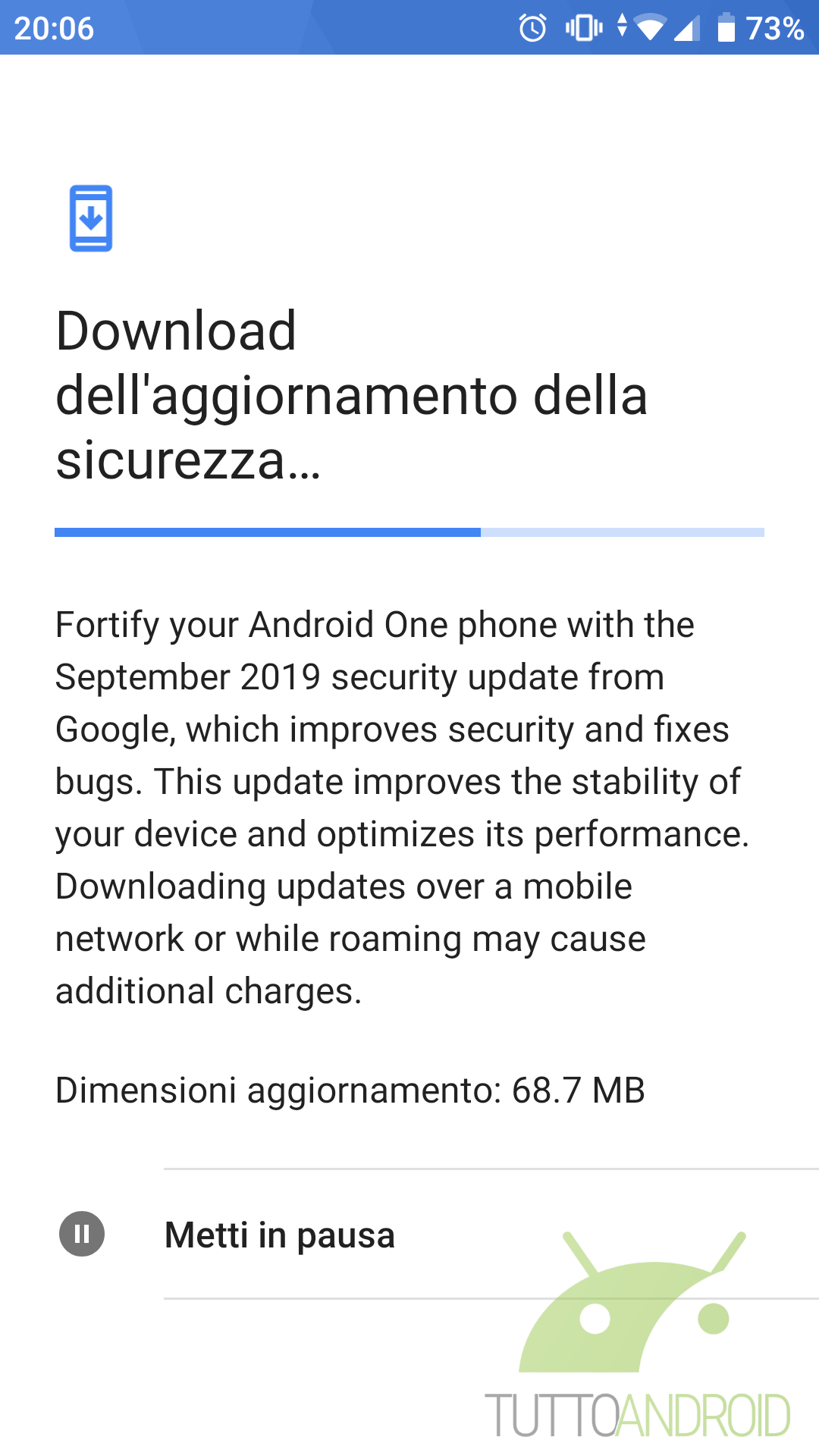Image resolution: width=819 pixels, height=1456 pixels.
Task: Pause the download with Metti in pausa
Action: click(279, 1235)
